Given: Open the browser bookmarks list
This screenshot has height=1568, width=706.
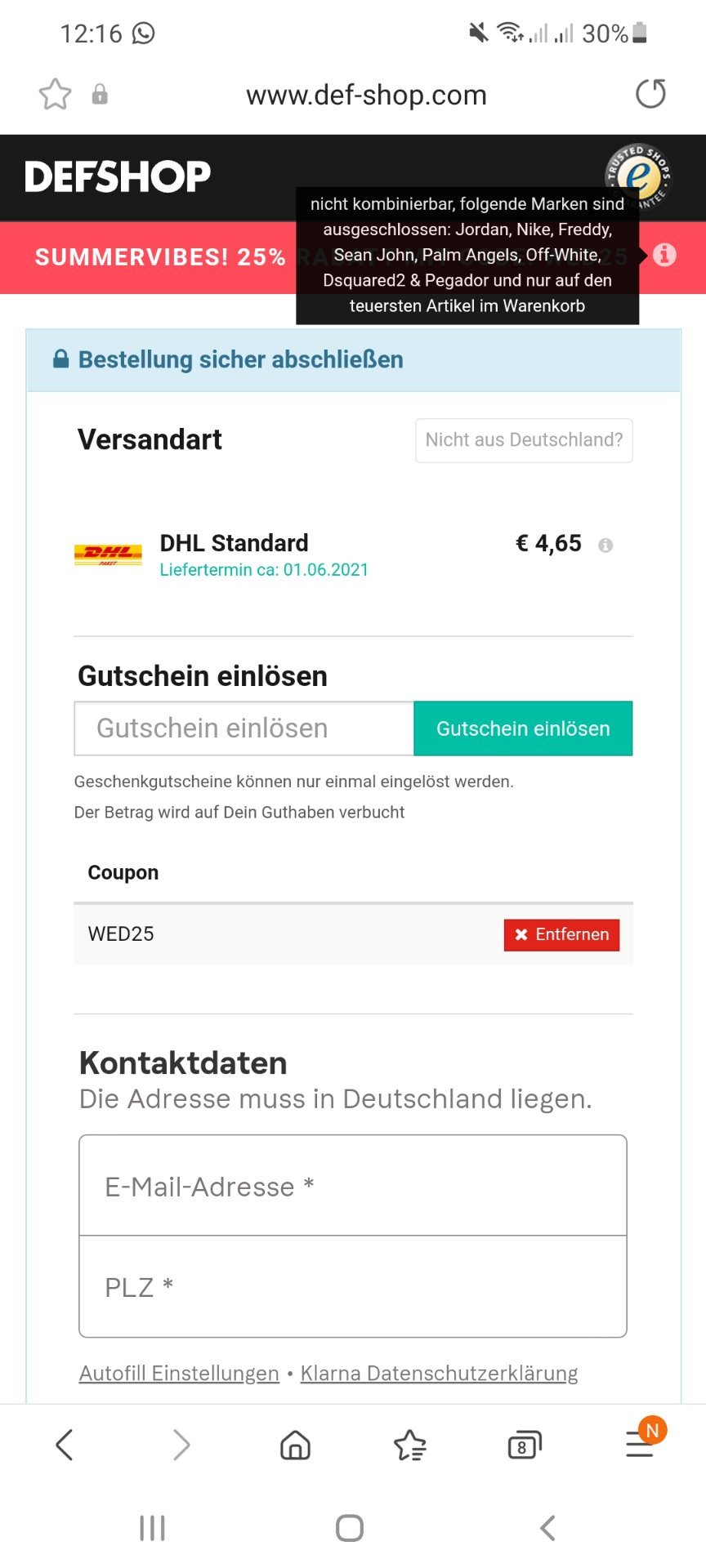Looking at the screenshot, I should pos(409,1445).
